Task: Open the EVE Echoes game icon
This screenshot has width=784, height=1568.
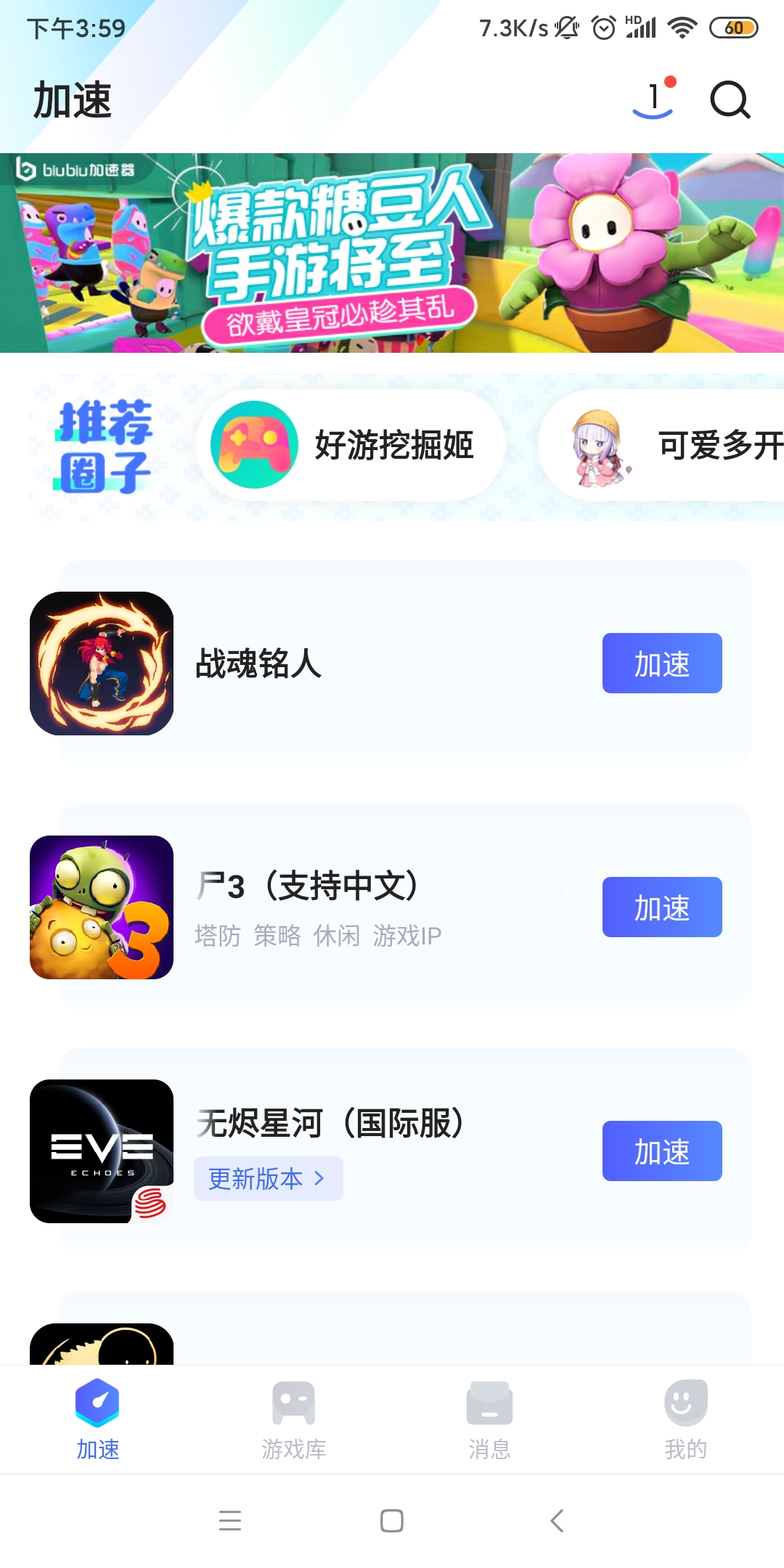Action: 102,1151
